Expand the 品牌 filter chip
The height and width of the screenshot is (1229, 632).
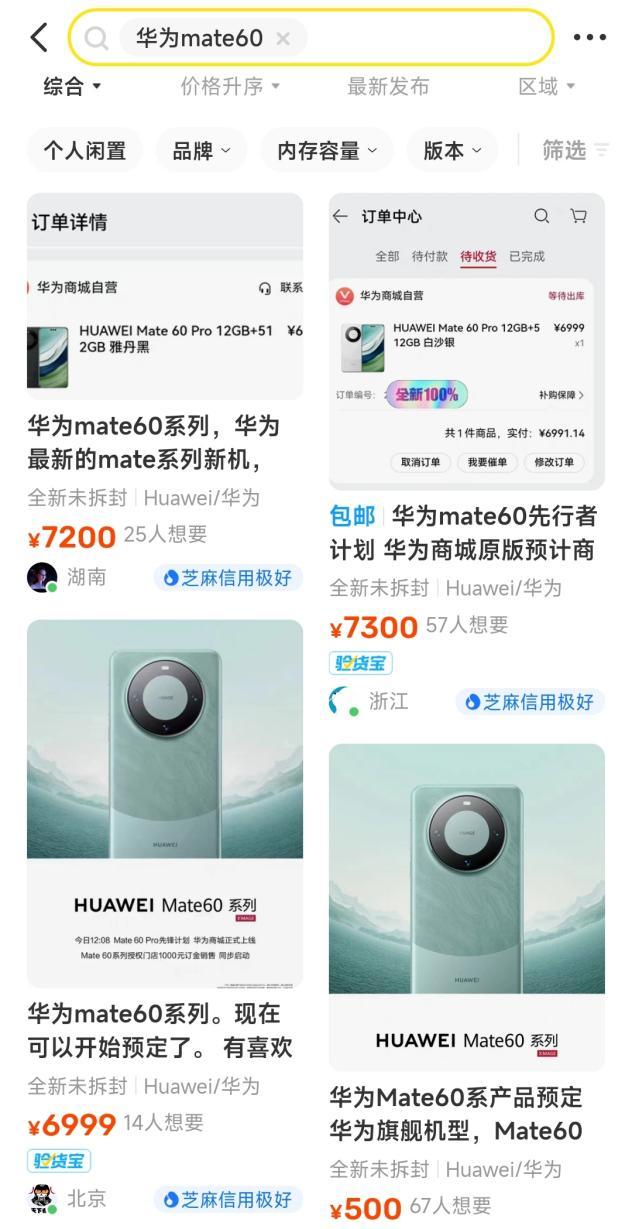click(x=201, y=151)
